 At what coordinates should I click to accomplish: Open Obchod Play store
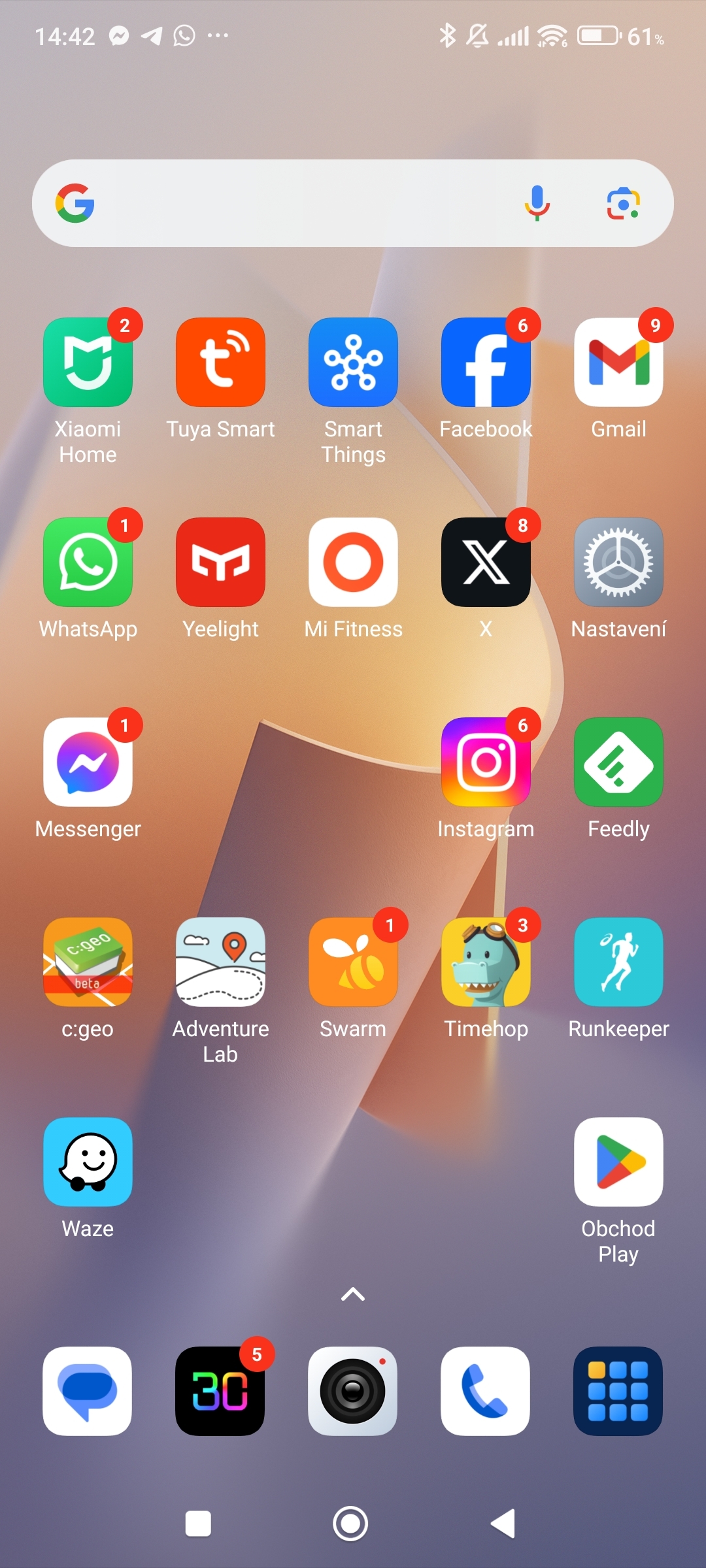pos(618,1162)
